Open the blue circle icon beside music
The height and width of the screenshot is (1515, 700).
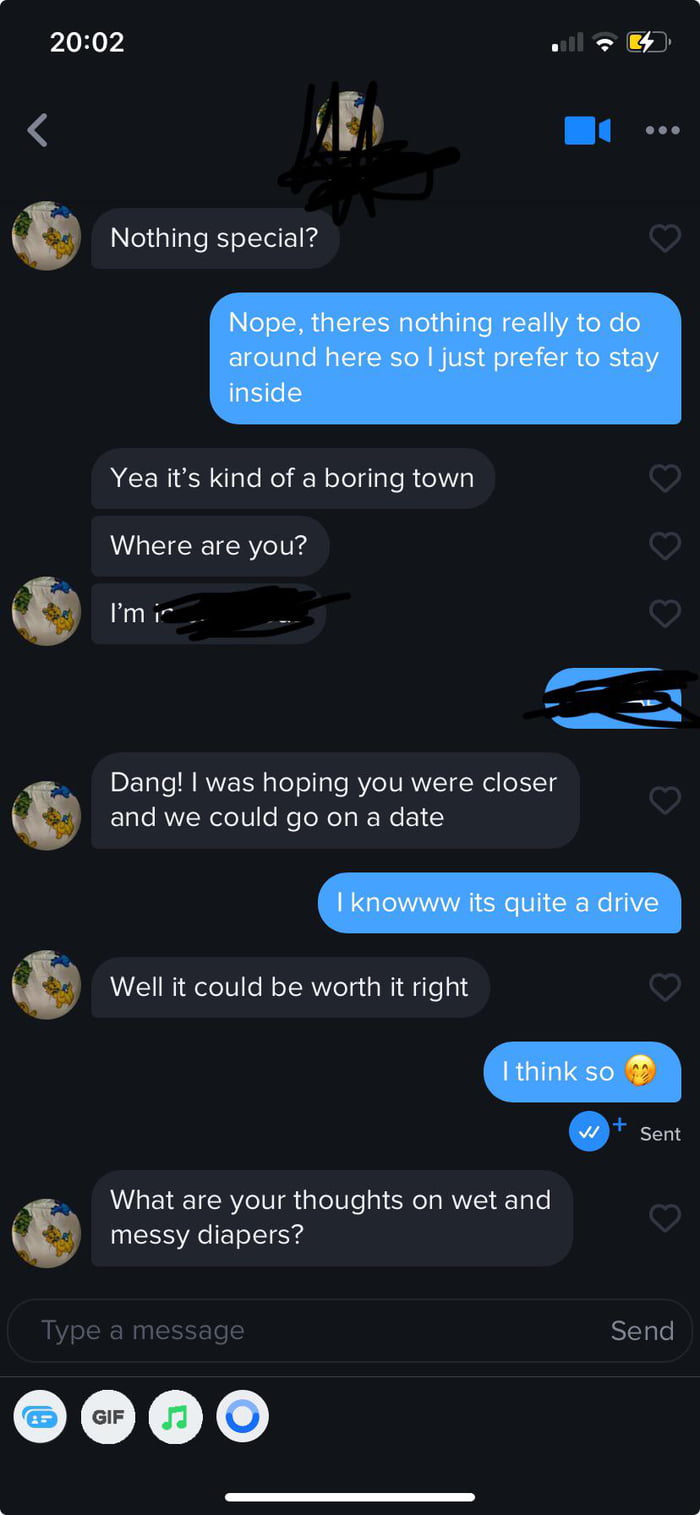pyautogui.click(x=243, y=1417)
